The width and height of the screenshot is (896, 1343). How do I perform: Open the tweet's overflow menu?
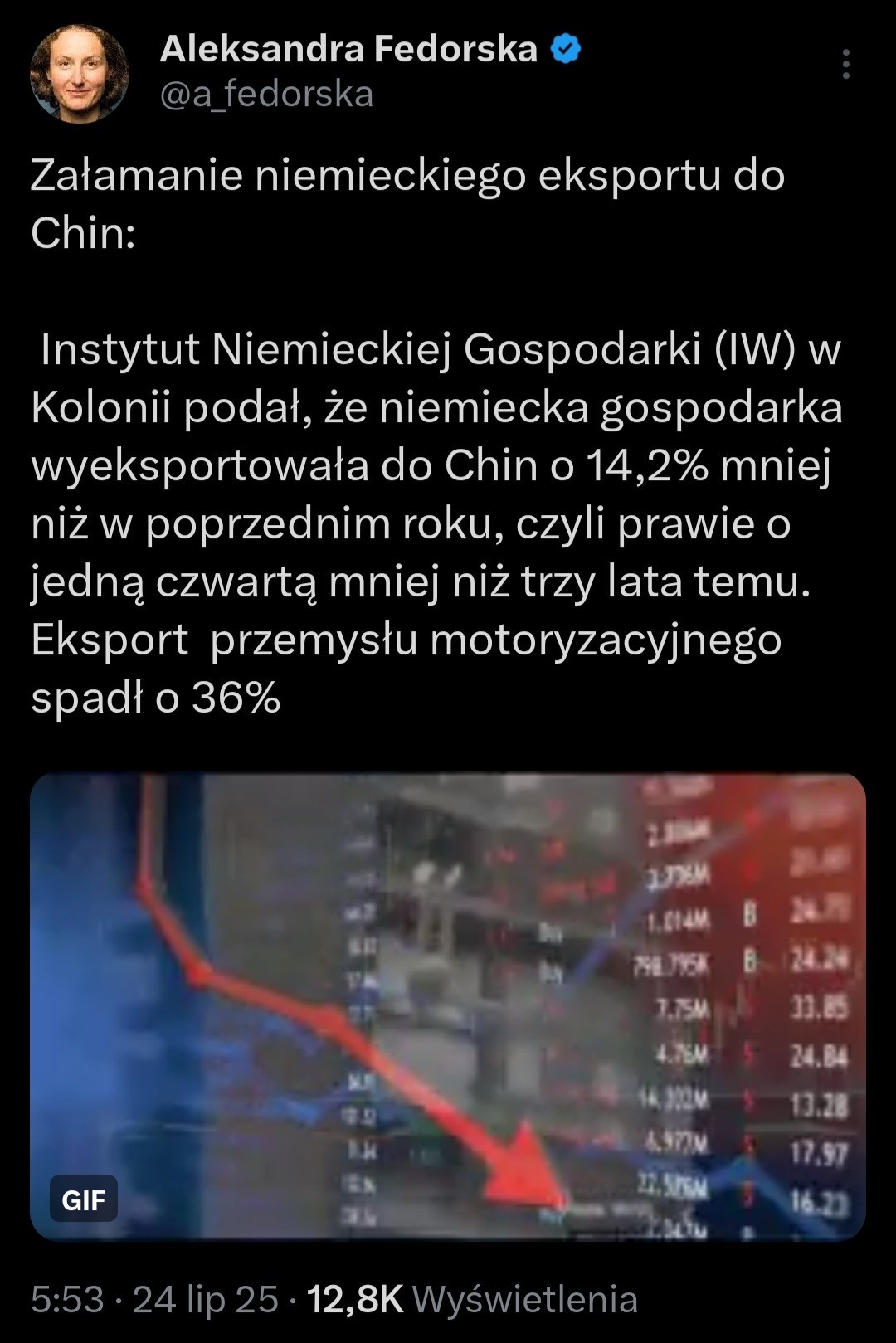click(x=845, y=64)
